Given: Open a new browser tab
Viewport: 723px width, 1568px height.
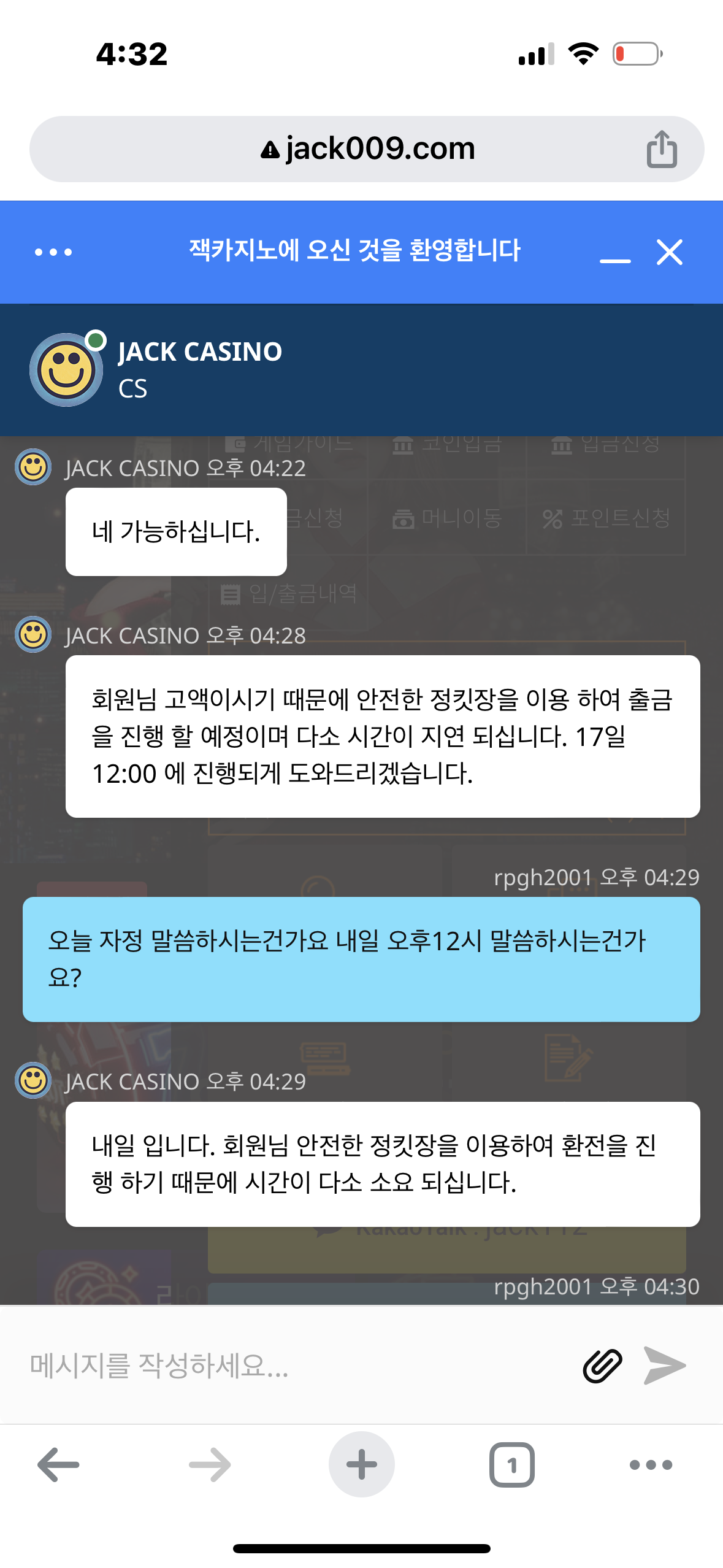Looking at the screenshot, I should click(x=361, y=1465).
